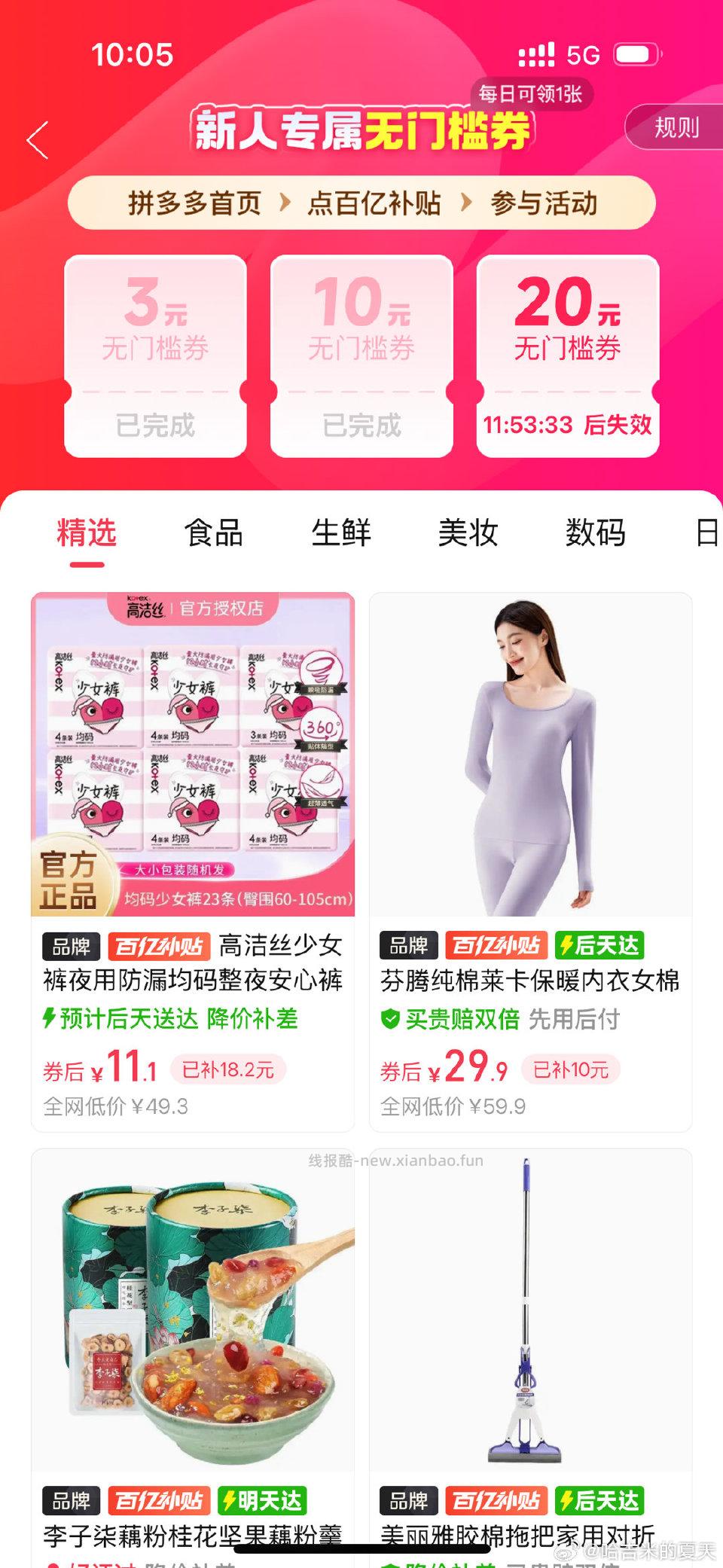Tap the back arrow at top left
Viewport: 723px width, 1568px height.
click(x=35, y=142)
